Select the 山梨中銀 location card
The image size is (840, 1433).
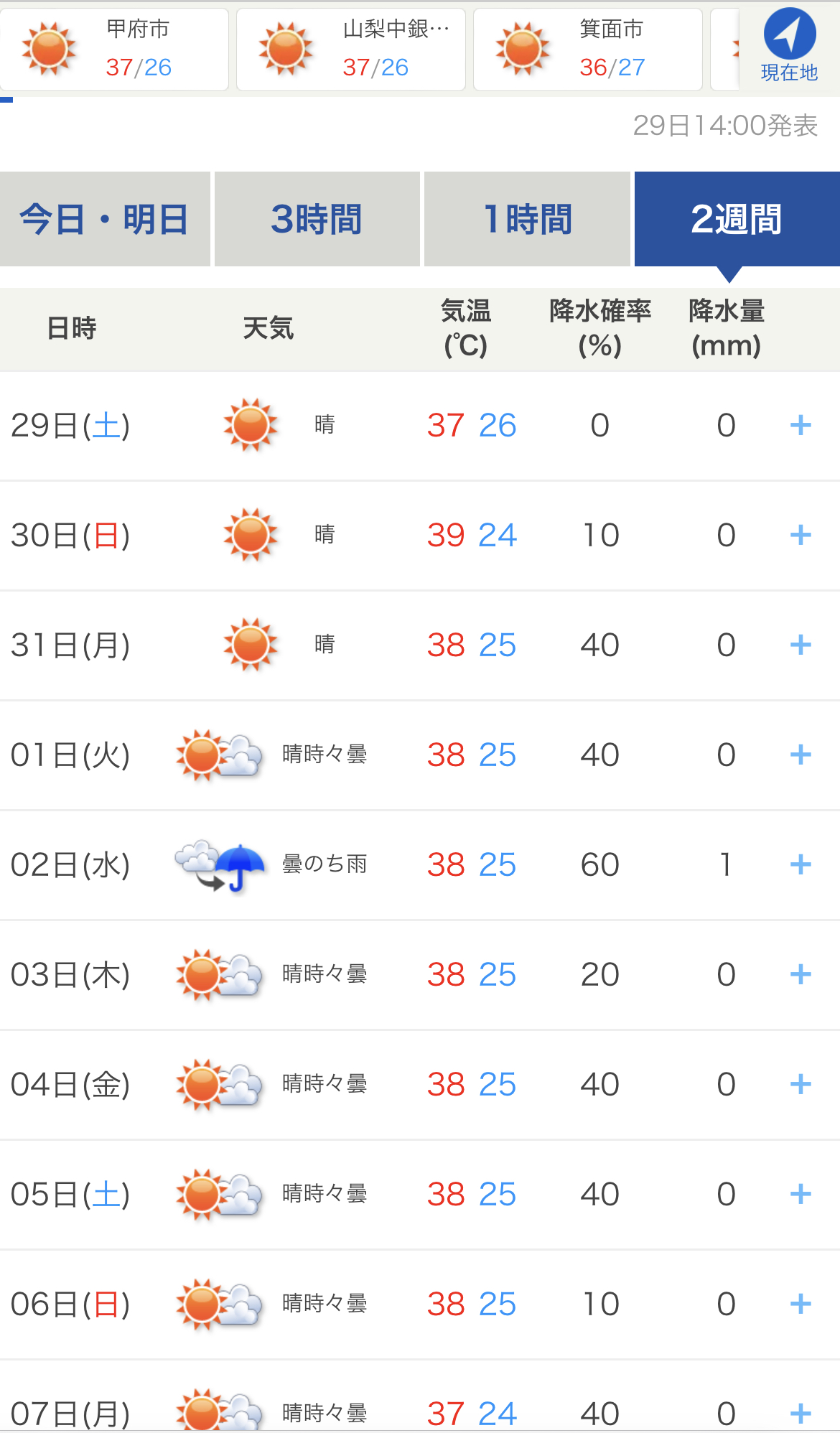tap(351, 49)
